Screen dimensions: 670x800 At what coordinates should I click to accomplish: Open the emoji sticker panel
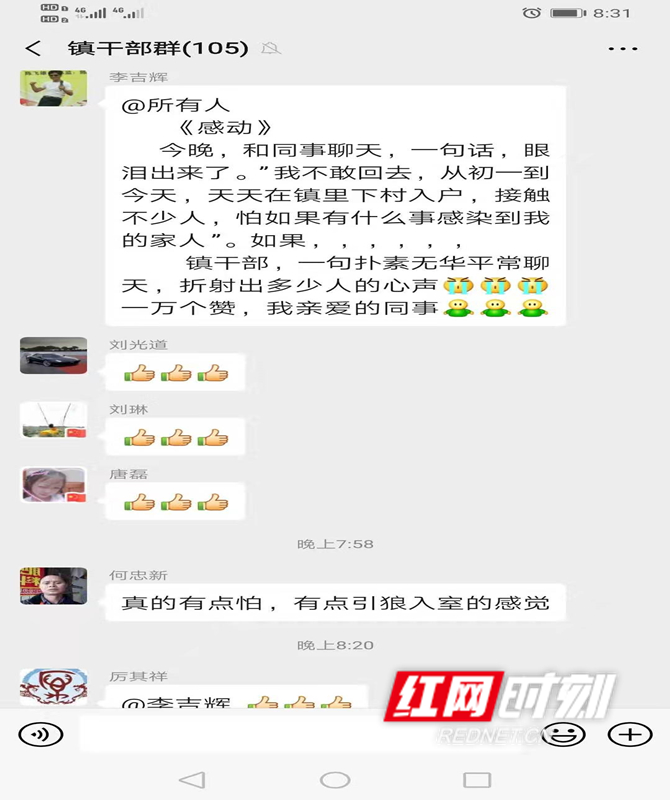[x=566, y=735]
